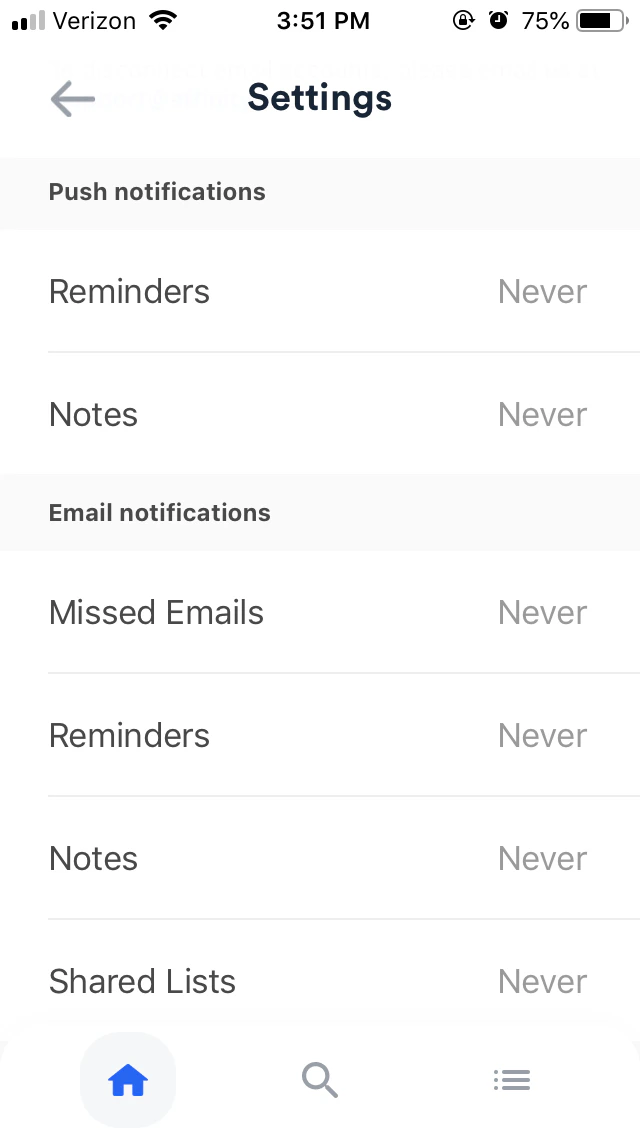
Task: Go back using the arrow icon
Action: tap(72, 99)
